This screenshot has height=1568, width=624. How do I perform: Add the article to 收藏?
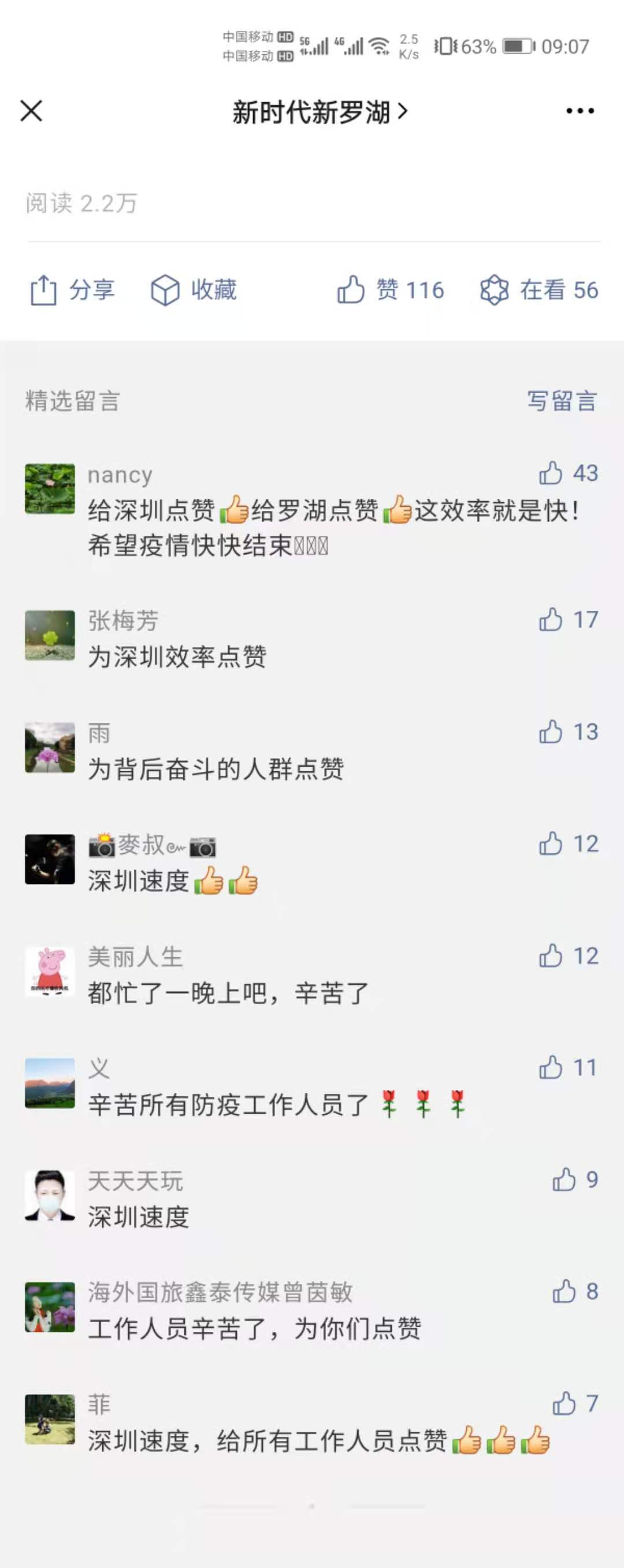(x=194, y=290)
